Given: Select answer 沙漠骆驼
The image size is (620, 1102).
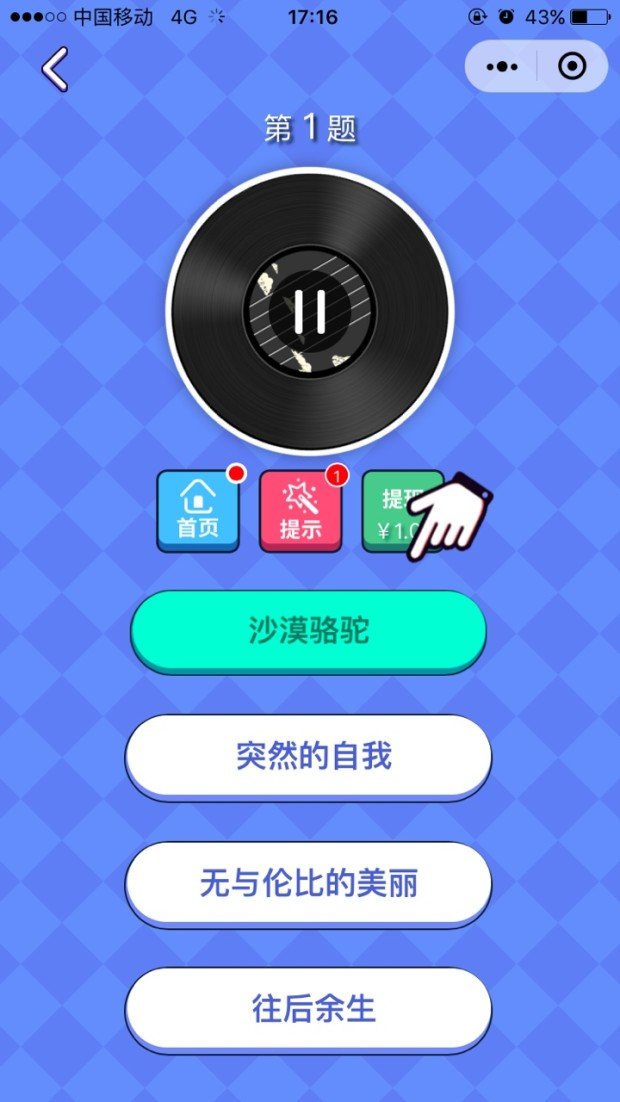Looking at the screenshot, I should [308, 631].
